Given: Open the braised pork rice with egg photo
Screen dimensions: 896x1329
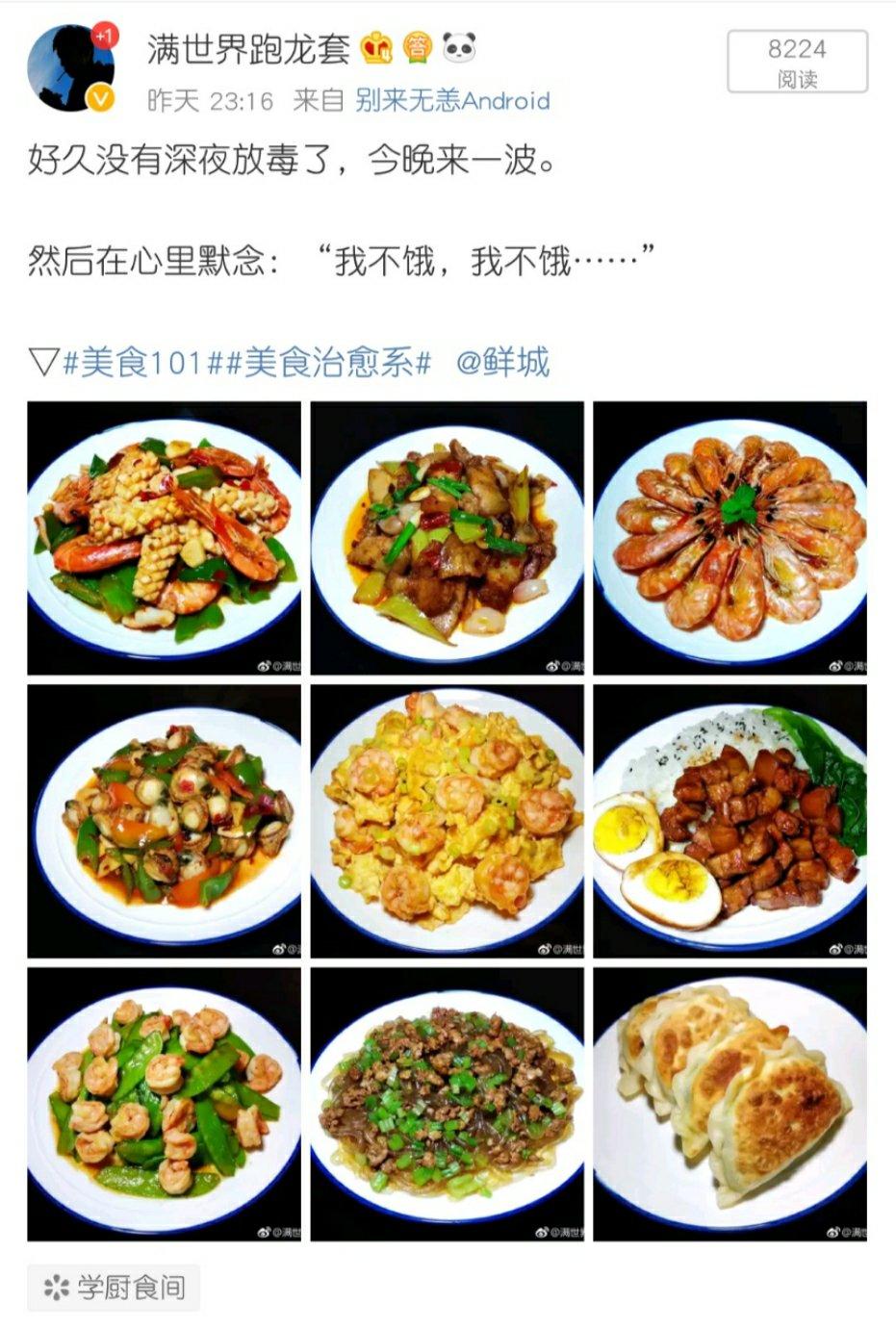Looking at the screenshot, I should tap(730, 821).
